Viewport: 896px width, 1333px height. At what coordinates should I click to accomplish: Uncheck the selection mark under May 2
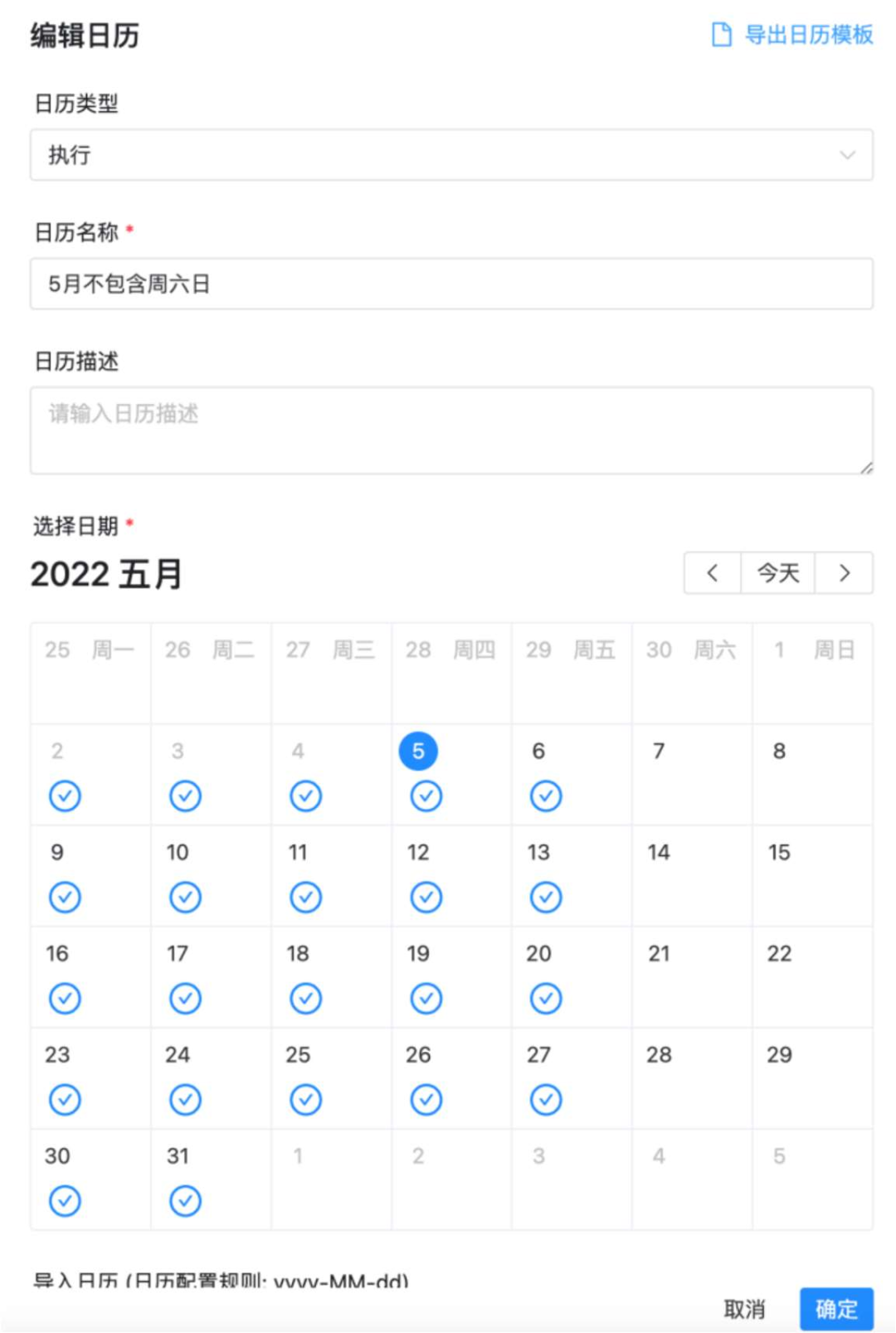click(64, 795)
